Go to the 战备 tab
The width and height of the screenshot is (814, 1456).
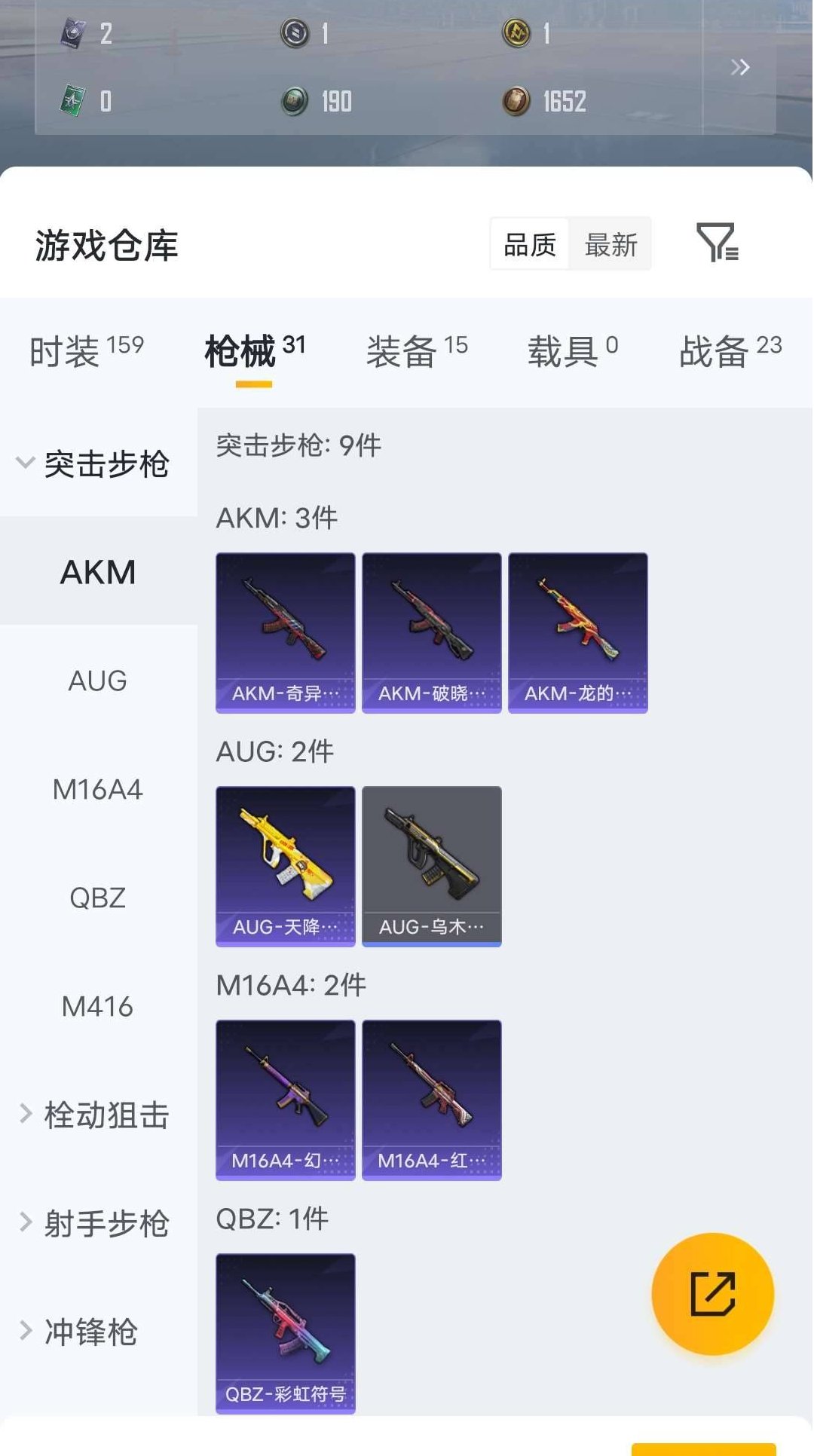tap(730, 351)
